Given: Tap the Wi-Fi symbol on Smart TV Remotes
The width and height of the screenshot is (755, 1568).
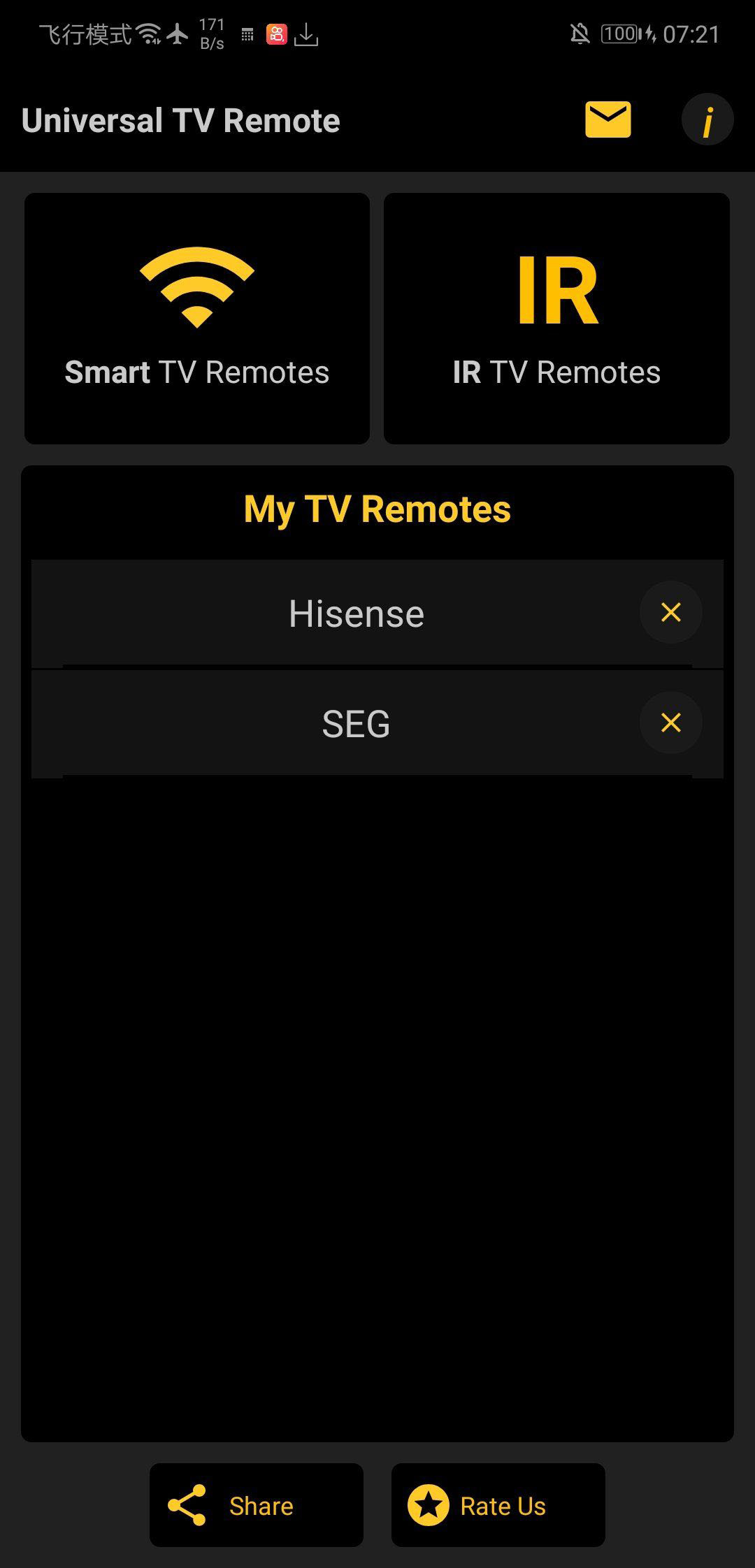Looking at the screenshot, I should pos(196,286).
